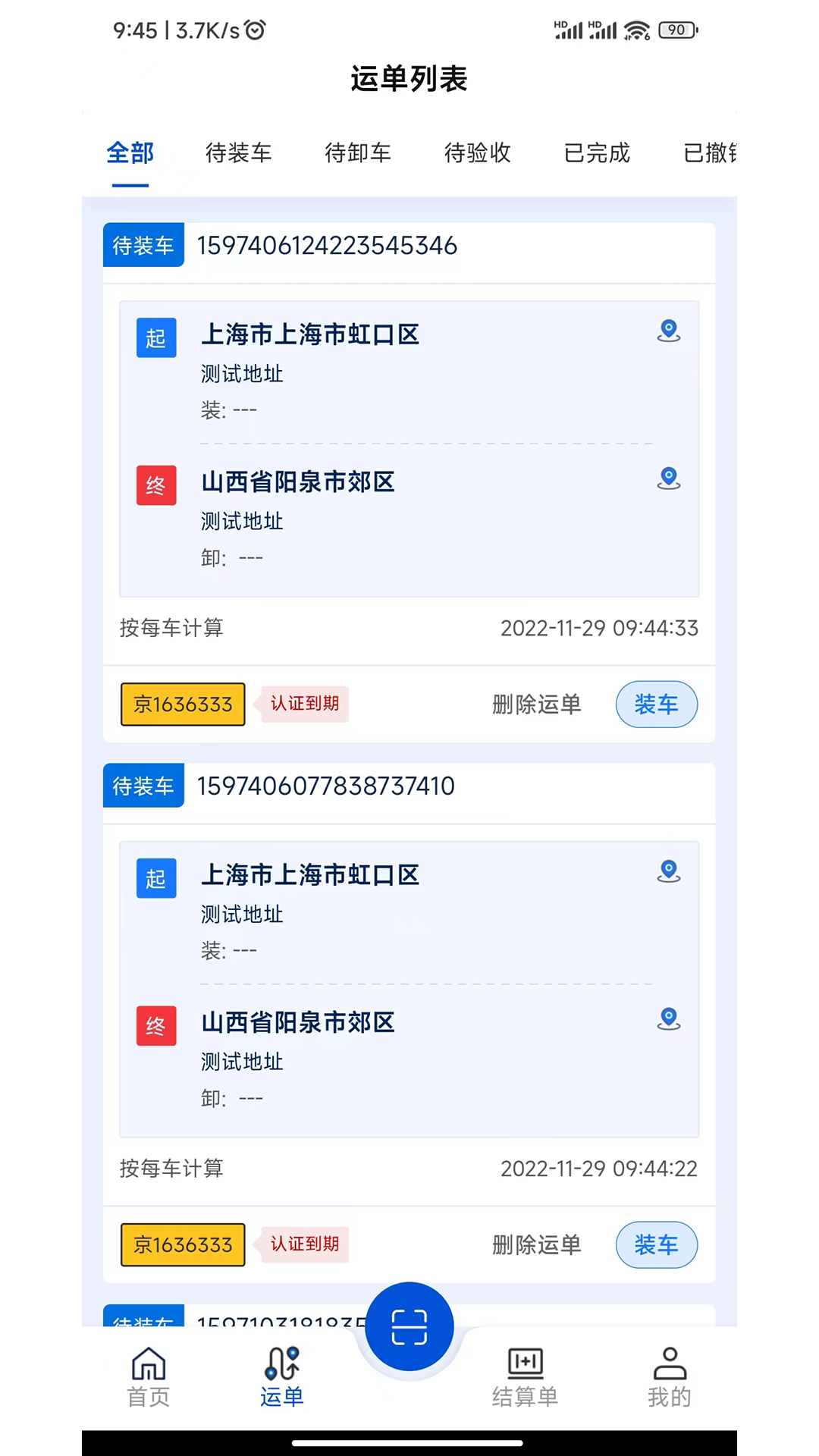Open the 结算单 settlement icon
819x1456 pixels.
526,1365
